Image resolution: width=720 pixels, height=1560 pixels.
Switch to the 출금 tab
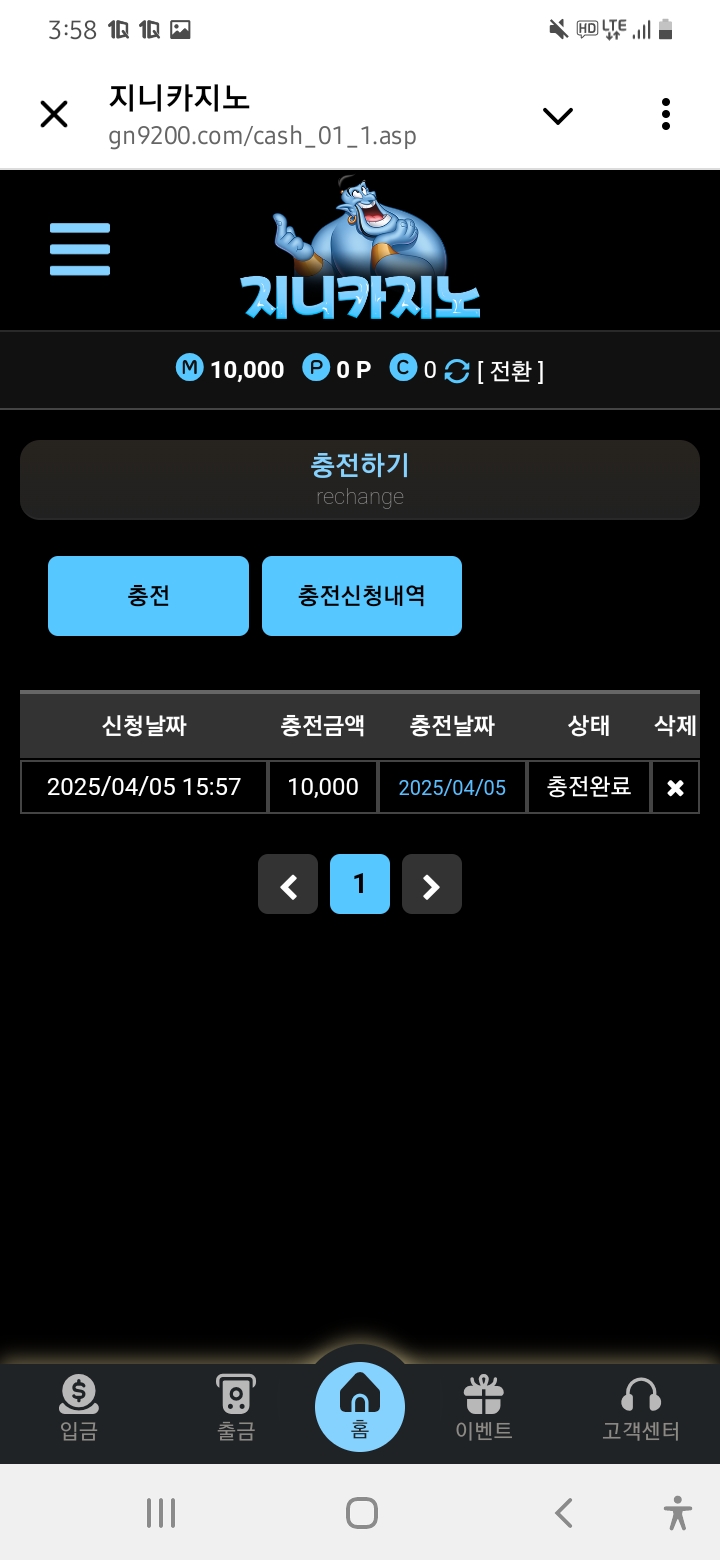236,1408
